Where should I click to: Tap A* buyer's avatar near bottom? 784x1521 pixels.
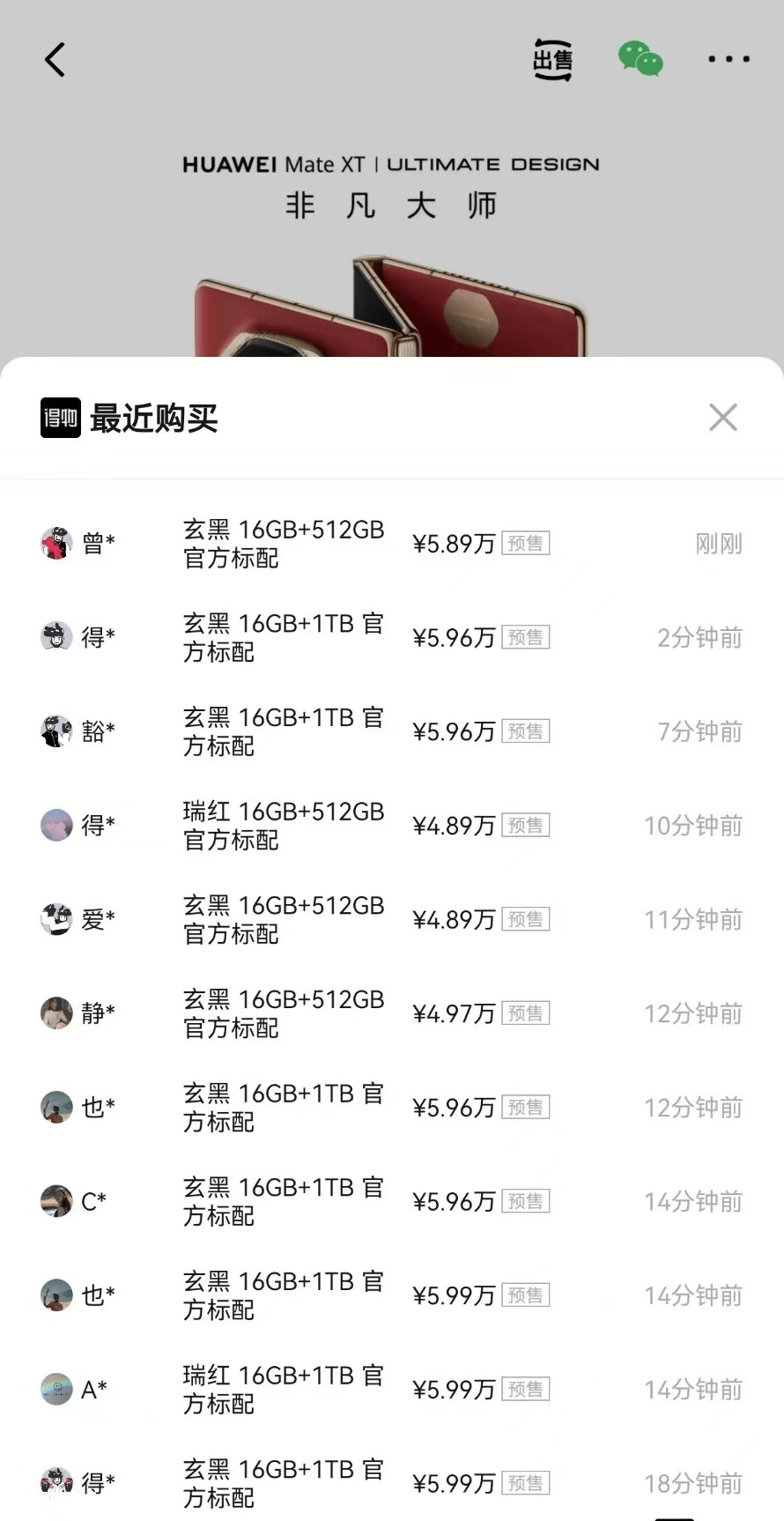58,1389
